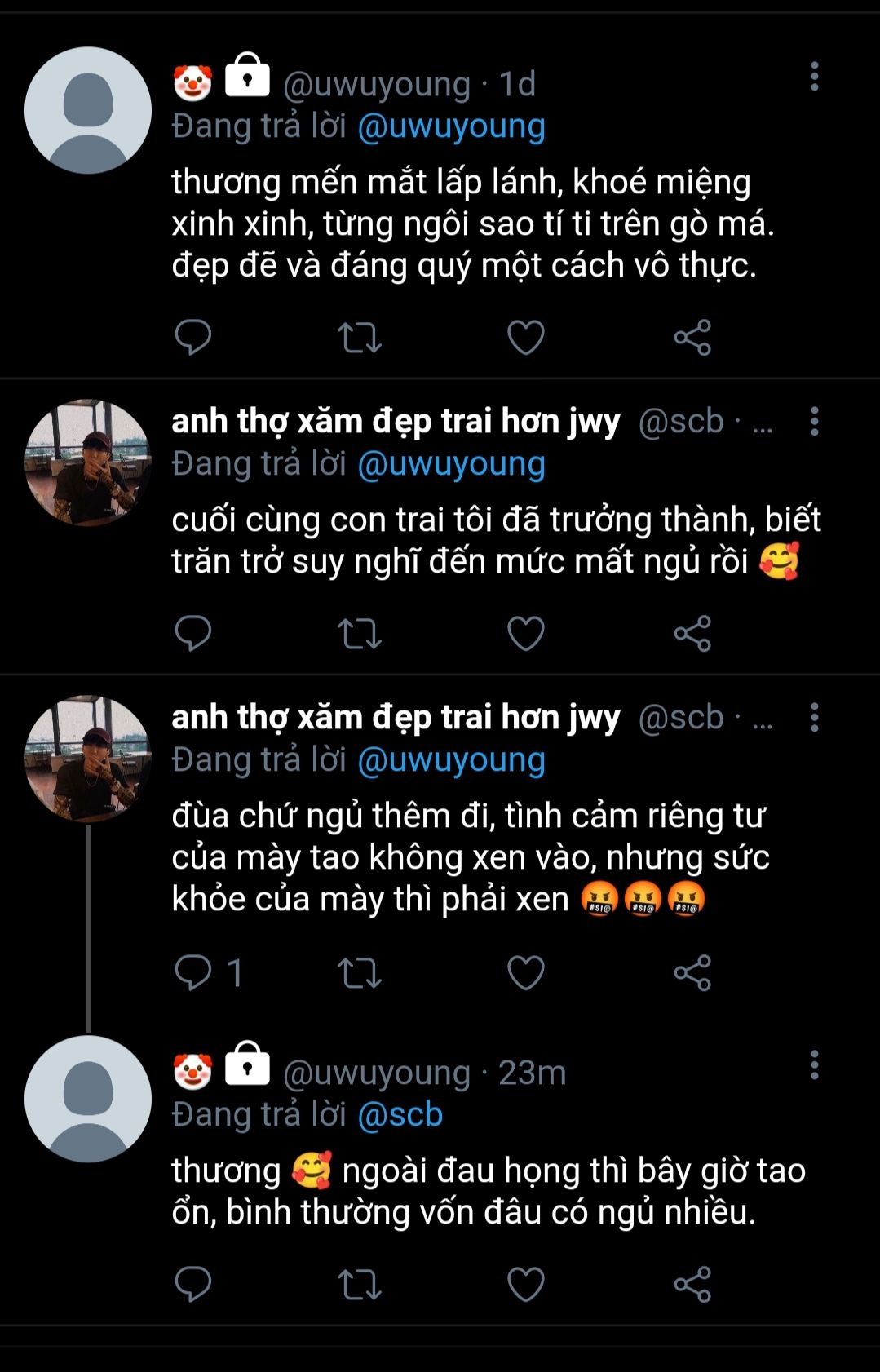The height and width of the screenshot is (1372, 880).
Task: Share the 23m tweet about 'đau họng'
Action: 692,1284
